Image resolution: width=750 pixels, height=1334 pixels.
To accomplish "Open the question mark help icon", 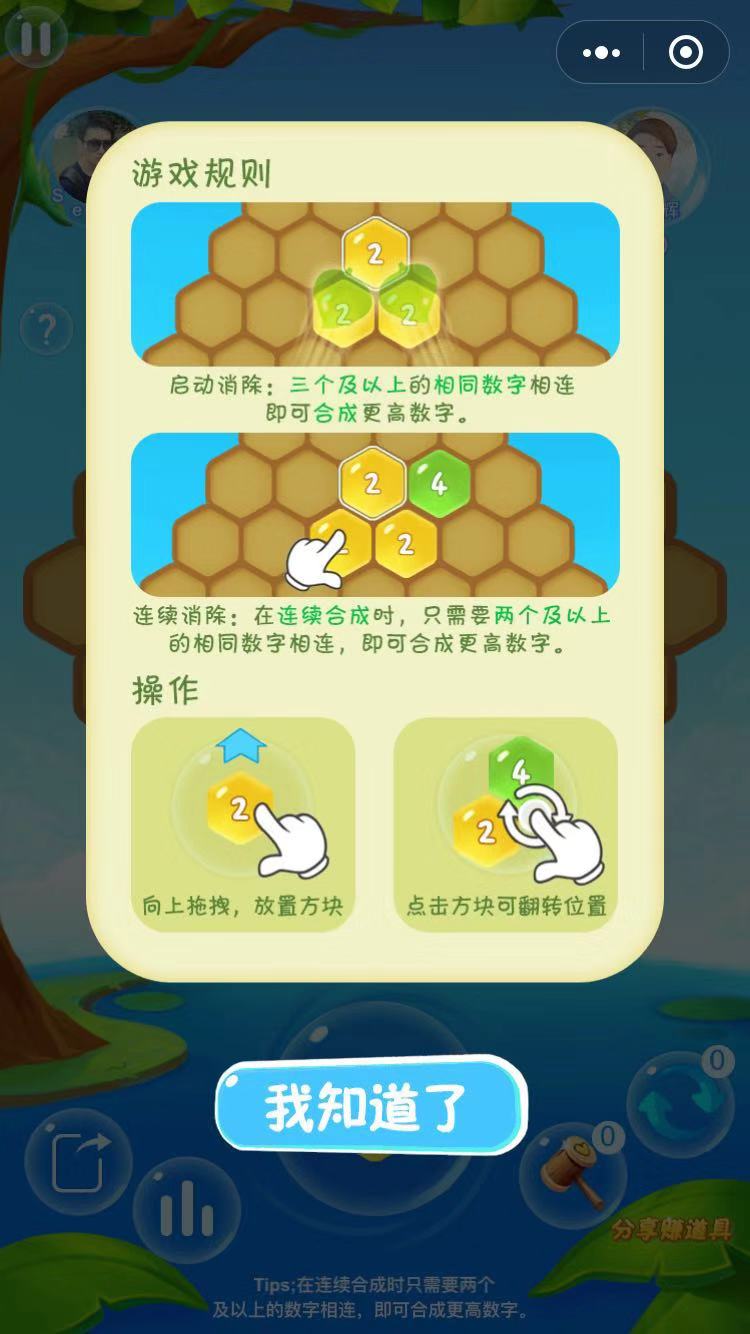I will pyautogui.click(x=46, y=328).
